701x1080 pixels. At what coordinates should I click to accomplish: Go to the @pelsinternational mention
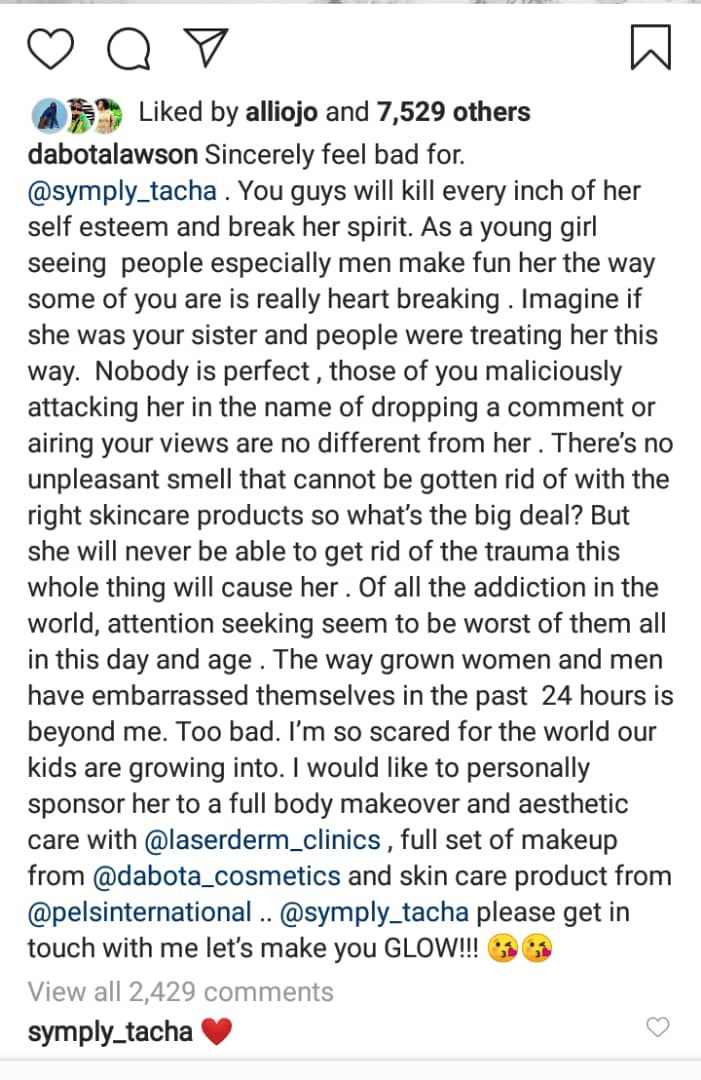[139, 913]
